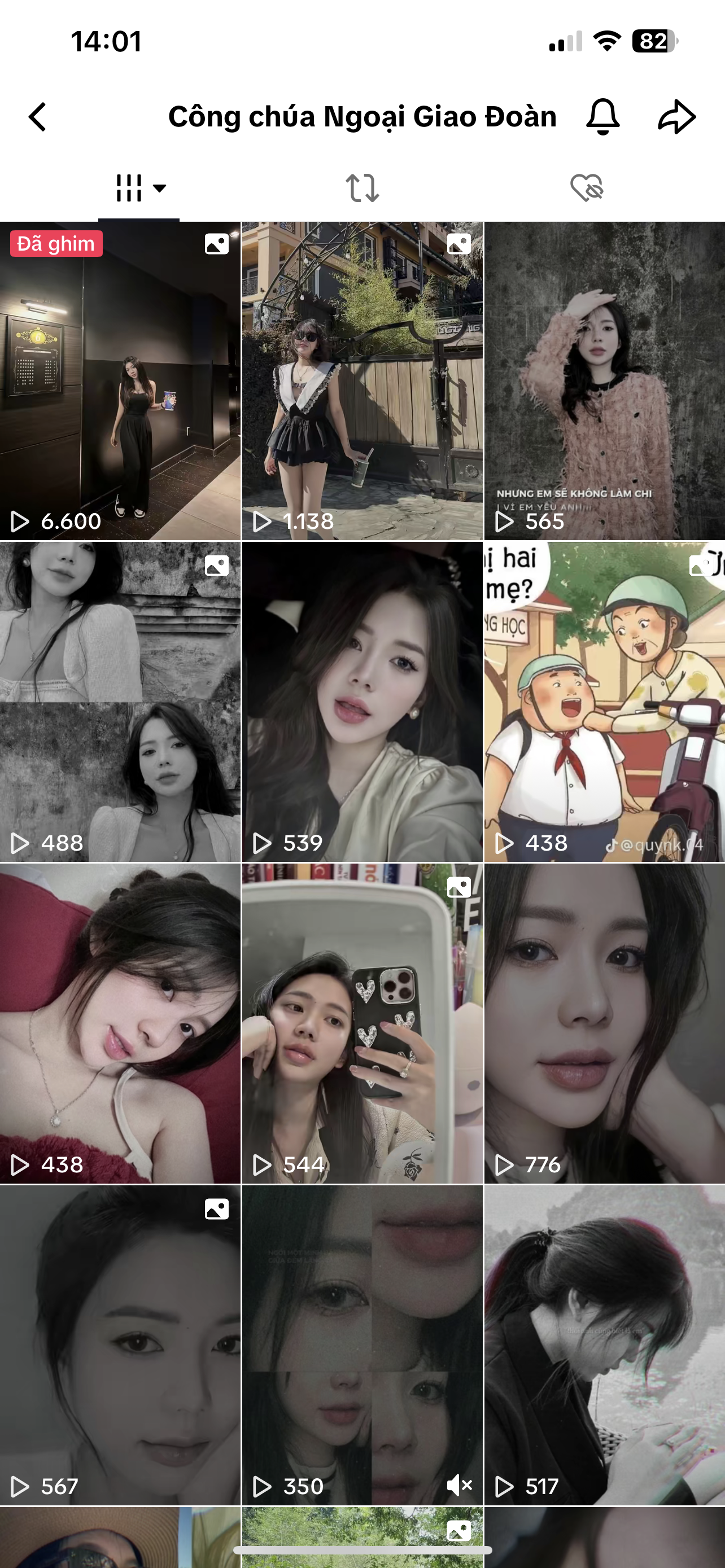Switch to the reposts tab
725x1568 pixels.
[x=362, y=187]
